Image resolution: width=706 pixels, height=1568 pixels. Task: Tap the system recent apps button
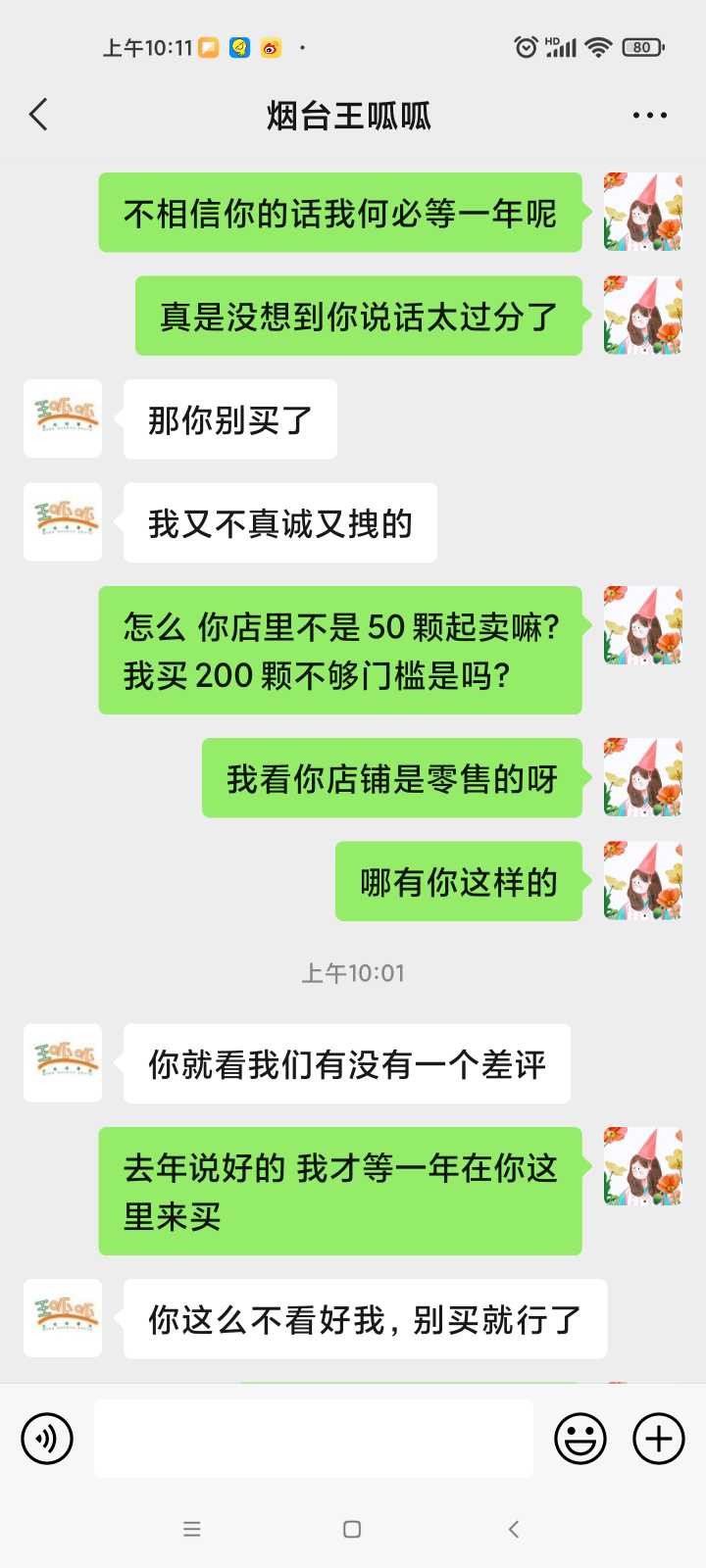192,1529
